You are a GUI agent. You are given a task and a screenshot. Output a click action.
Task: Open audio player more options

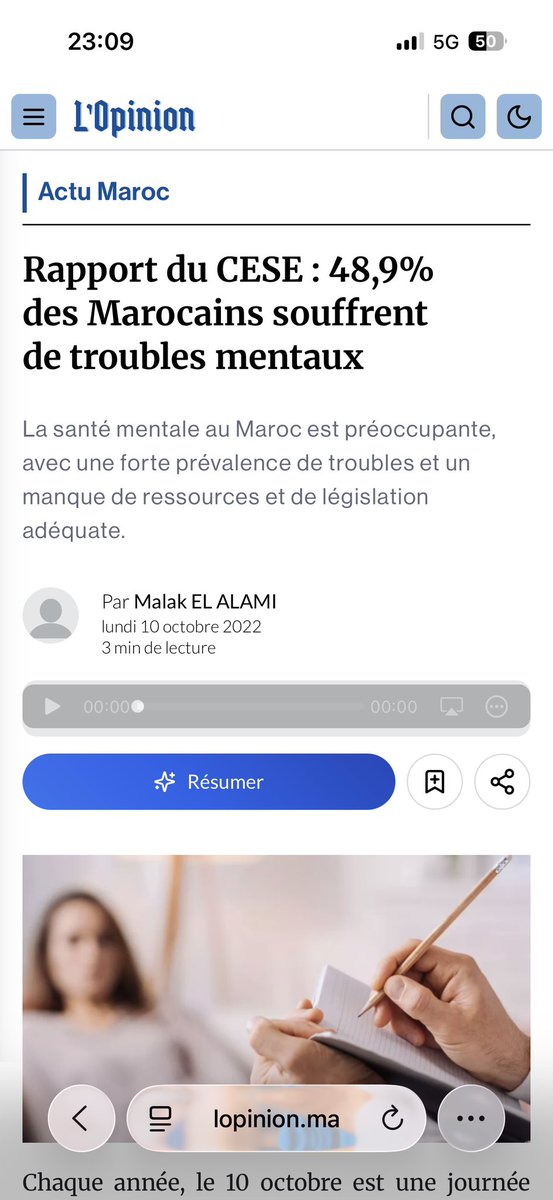coord(497,707)
